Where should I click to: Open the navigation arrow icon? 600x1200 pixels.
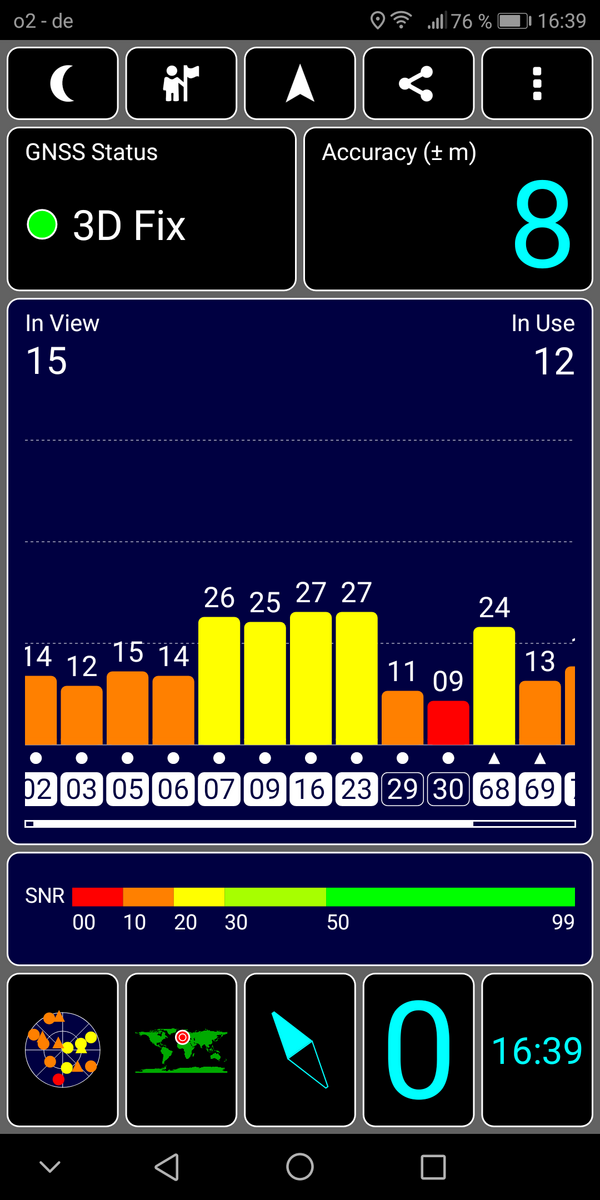tap(300, 84)
